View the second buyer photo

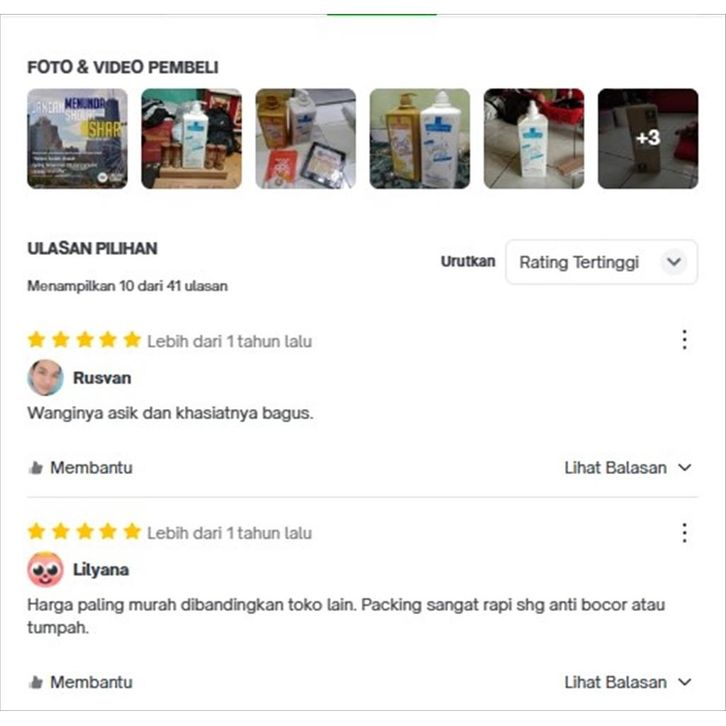pyautogui.click(x=191, y=139)
